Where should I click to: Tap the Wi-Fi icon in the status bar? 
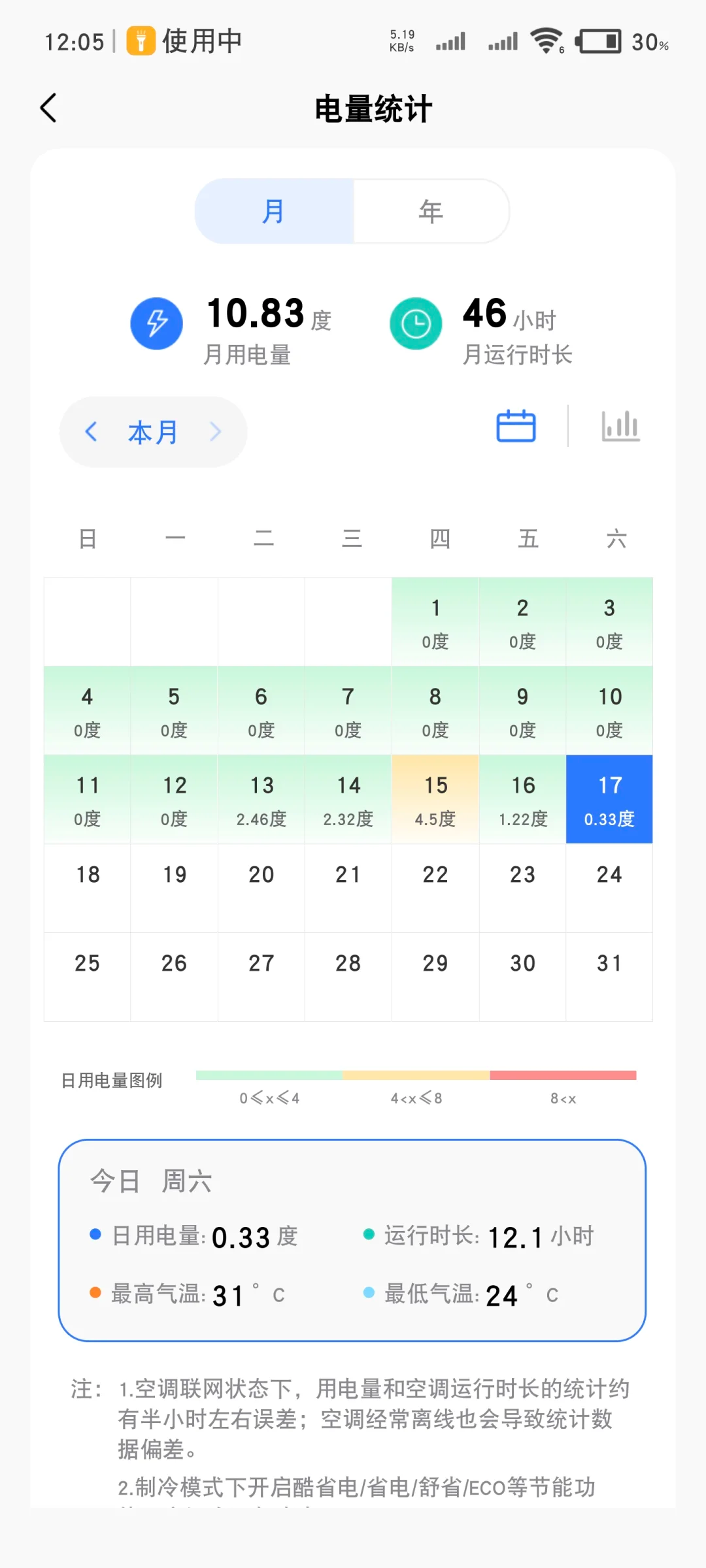546,41
